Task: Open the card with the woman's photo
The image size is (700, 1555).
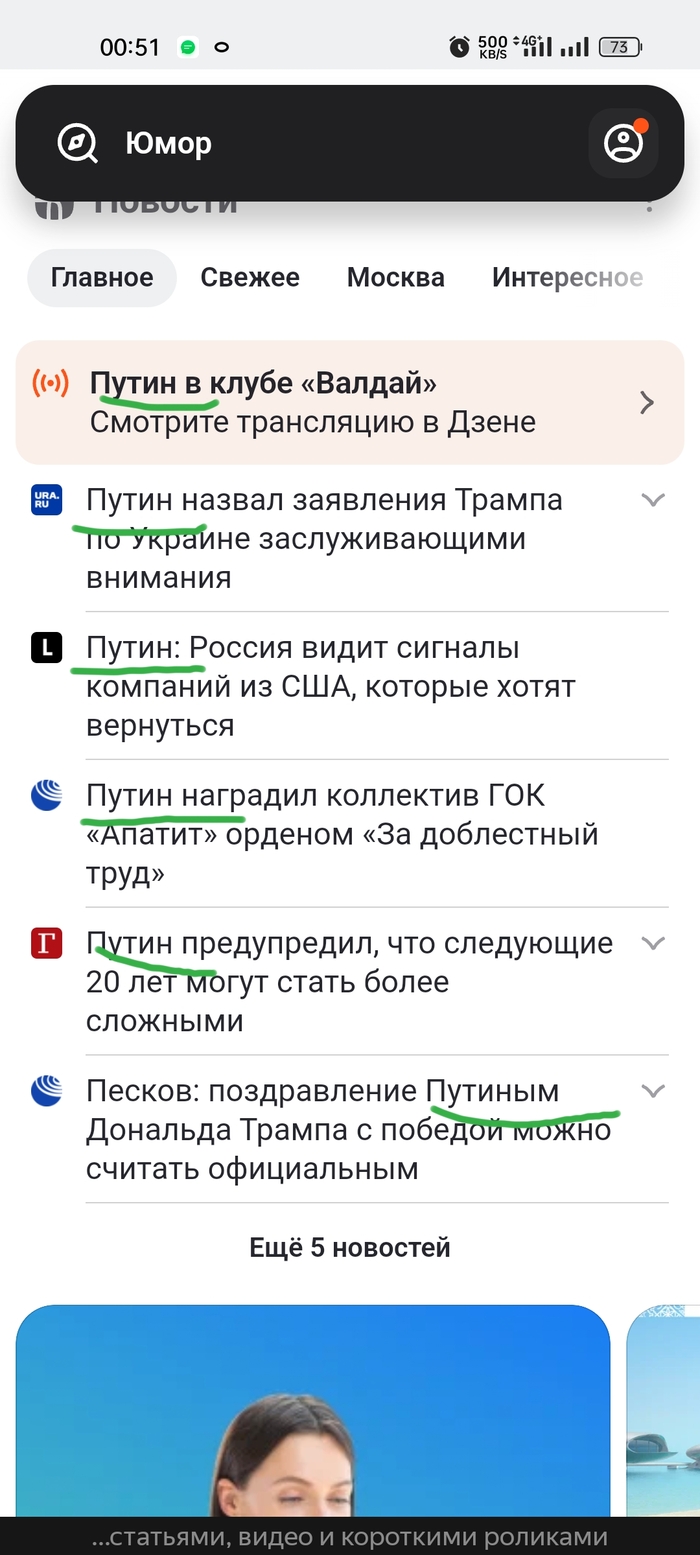Action: (x=312, y=1420)
